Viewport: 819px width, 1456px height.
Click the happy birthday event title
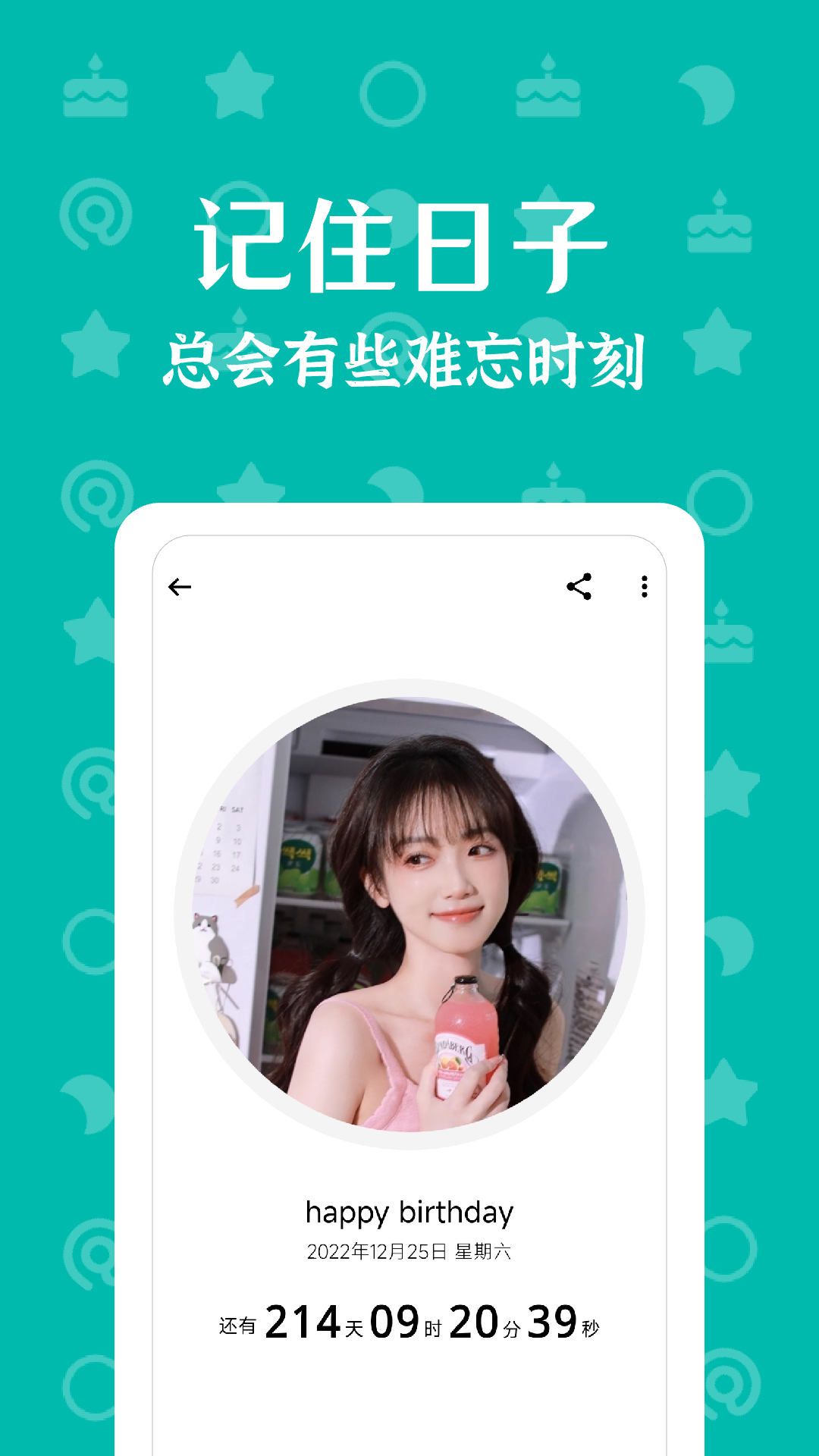click(x=410, y=1209)
